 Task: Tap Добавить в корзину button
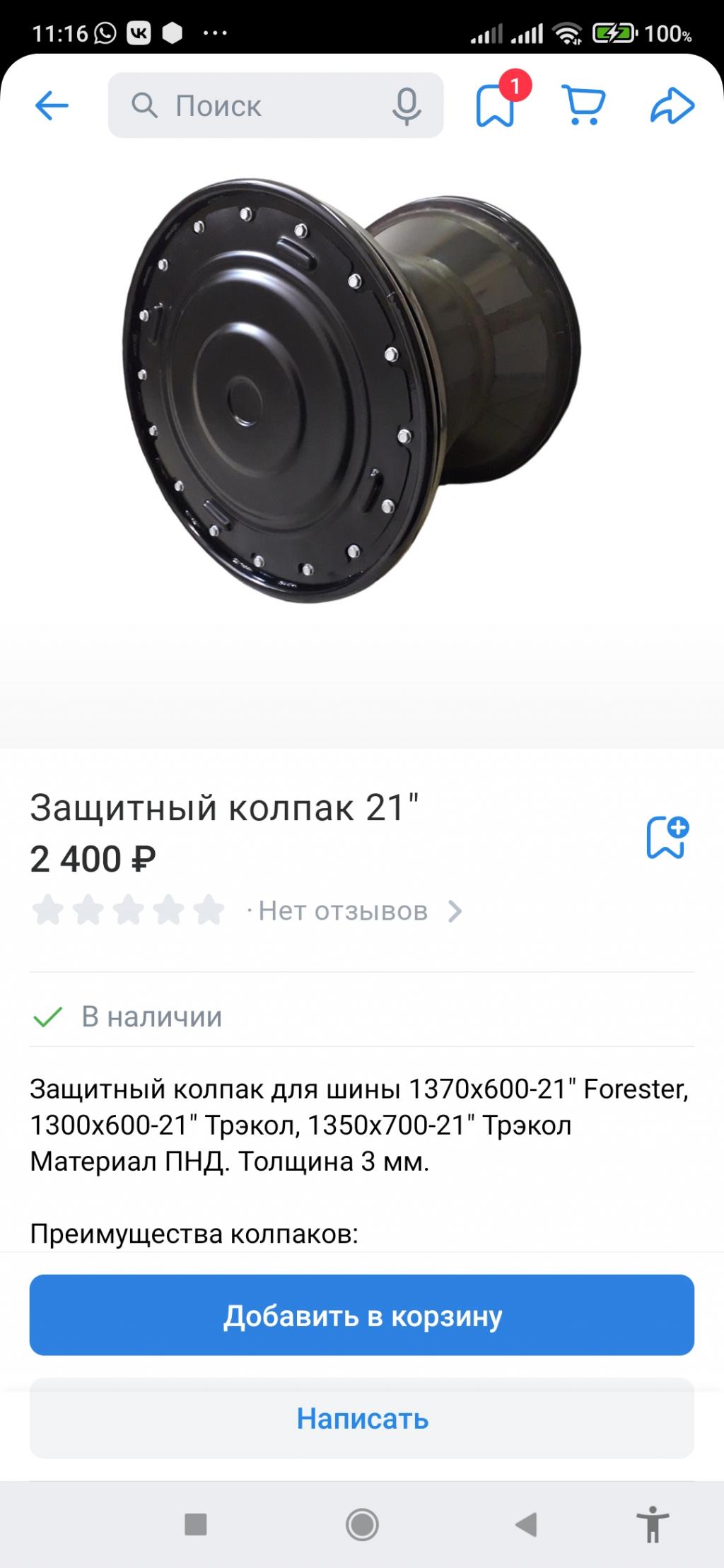click(x=362, y=1316)
